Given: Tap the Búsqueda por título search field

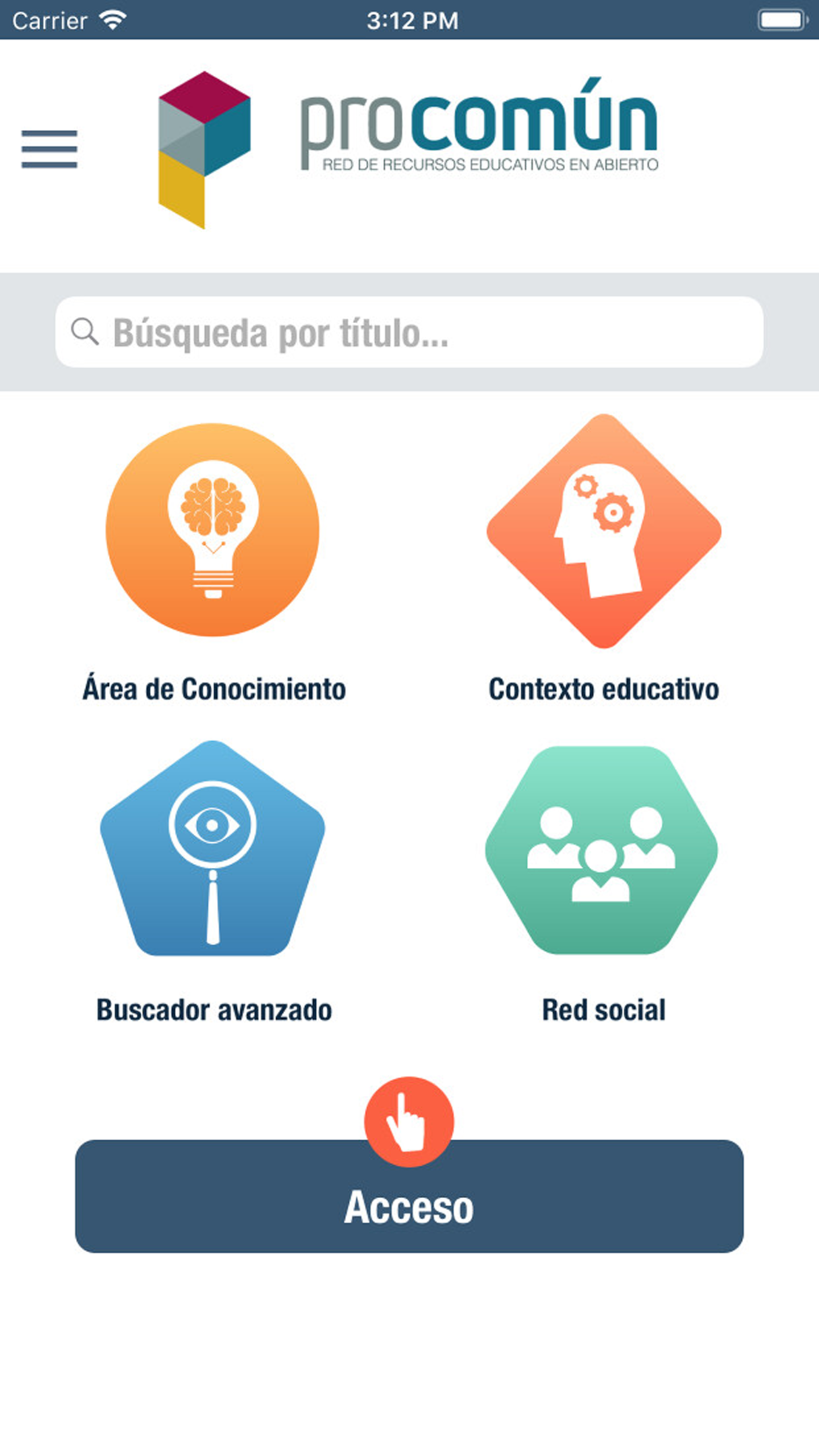Looking at the screenshot, I should pos(409,332).
